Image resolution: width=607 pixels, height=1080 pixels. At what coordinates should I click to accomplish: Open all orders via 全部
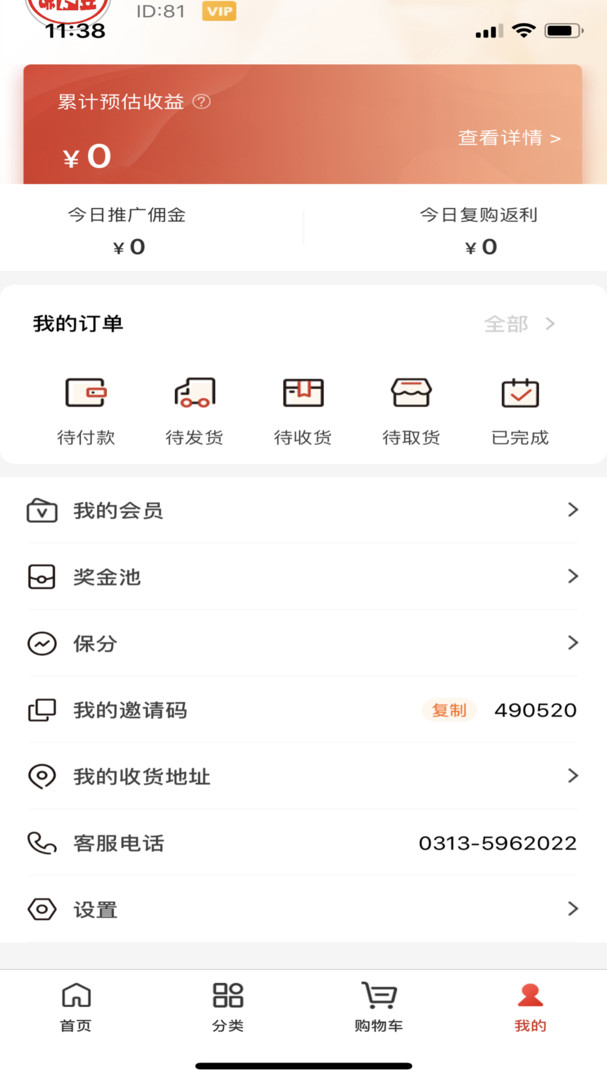(x=519, y=323)
